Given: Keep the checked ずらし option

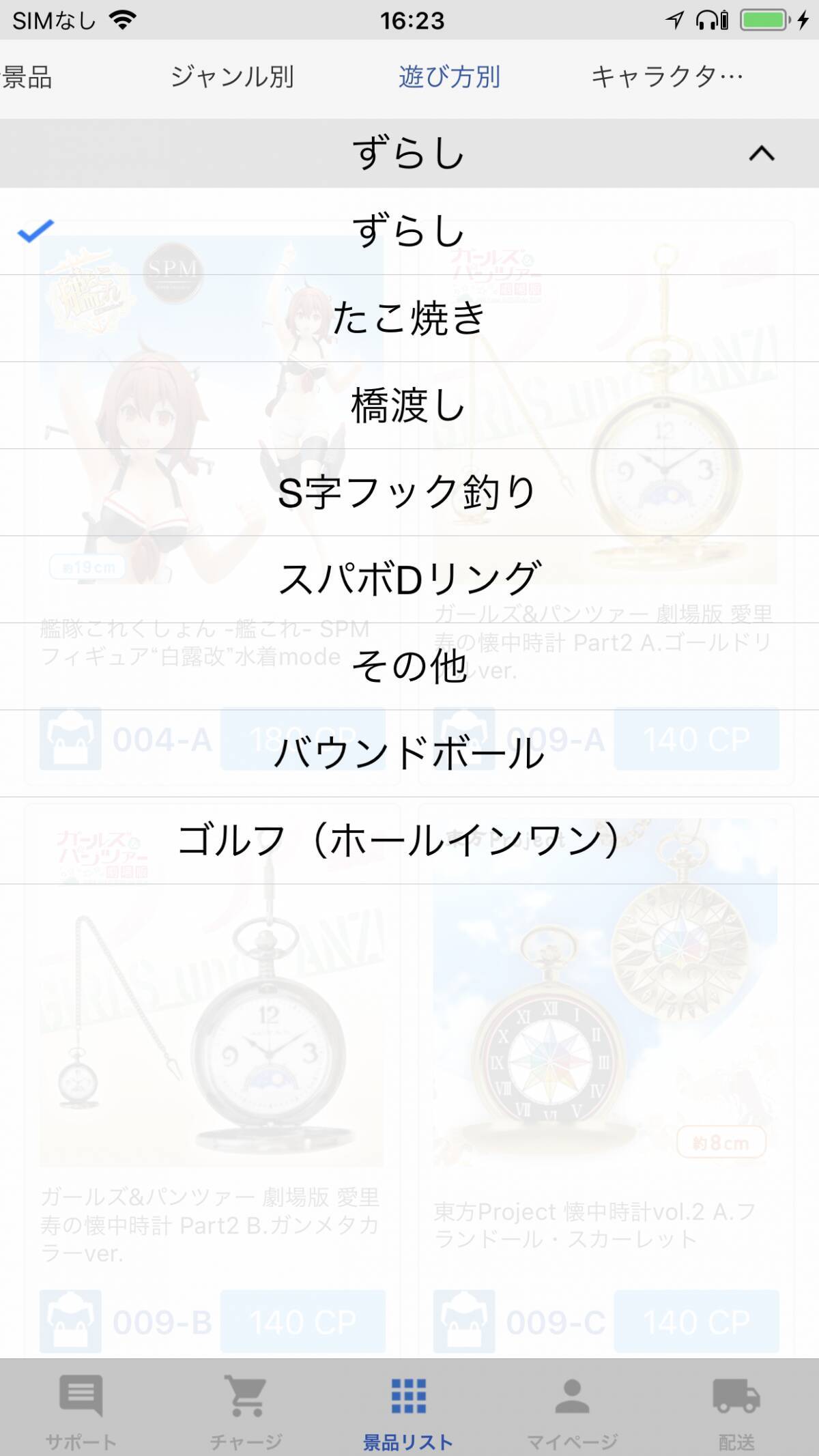Looking at the screenshot, I should point(409,231).
